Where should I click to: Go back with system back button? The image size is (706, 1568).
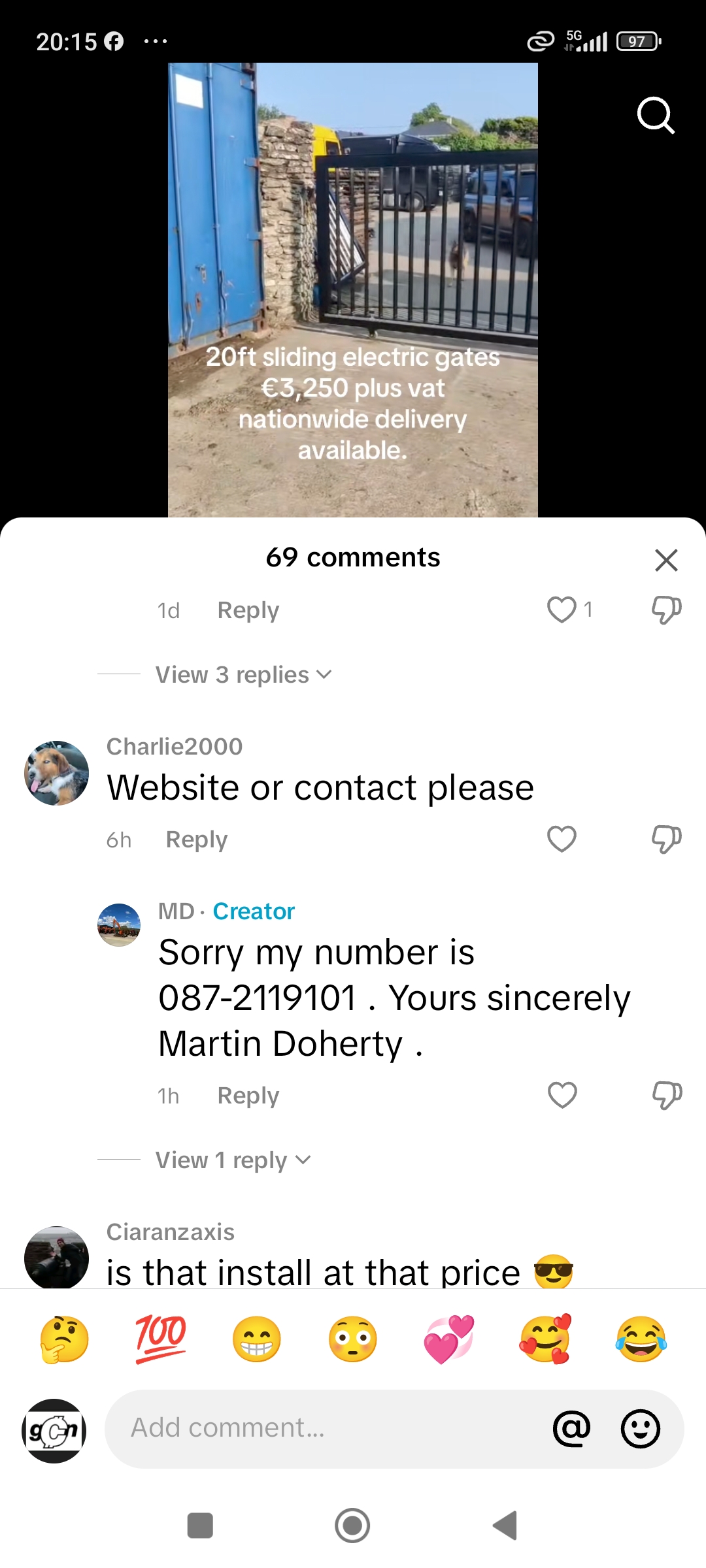(x=505, y=1526)
